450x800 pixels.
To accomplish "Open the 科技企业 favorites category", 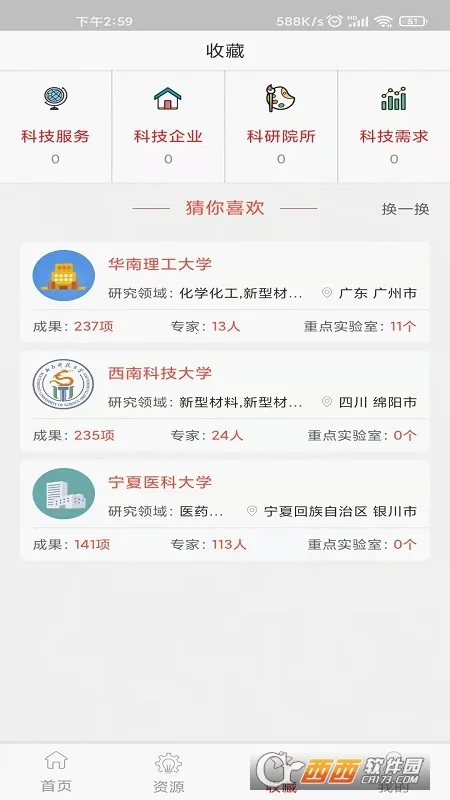I will (168, 126).
